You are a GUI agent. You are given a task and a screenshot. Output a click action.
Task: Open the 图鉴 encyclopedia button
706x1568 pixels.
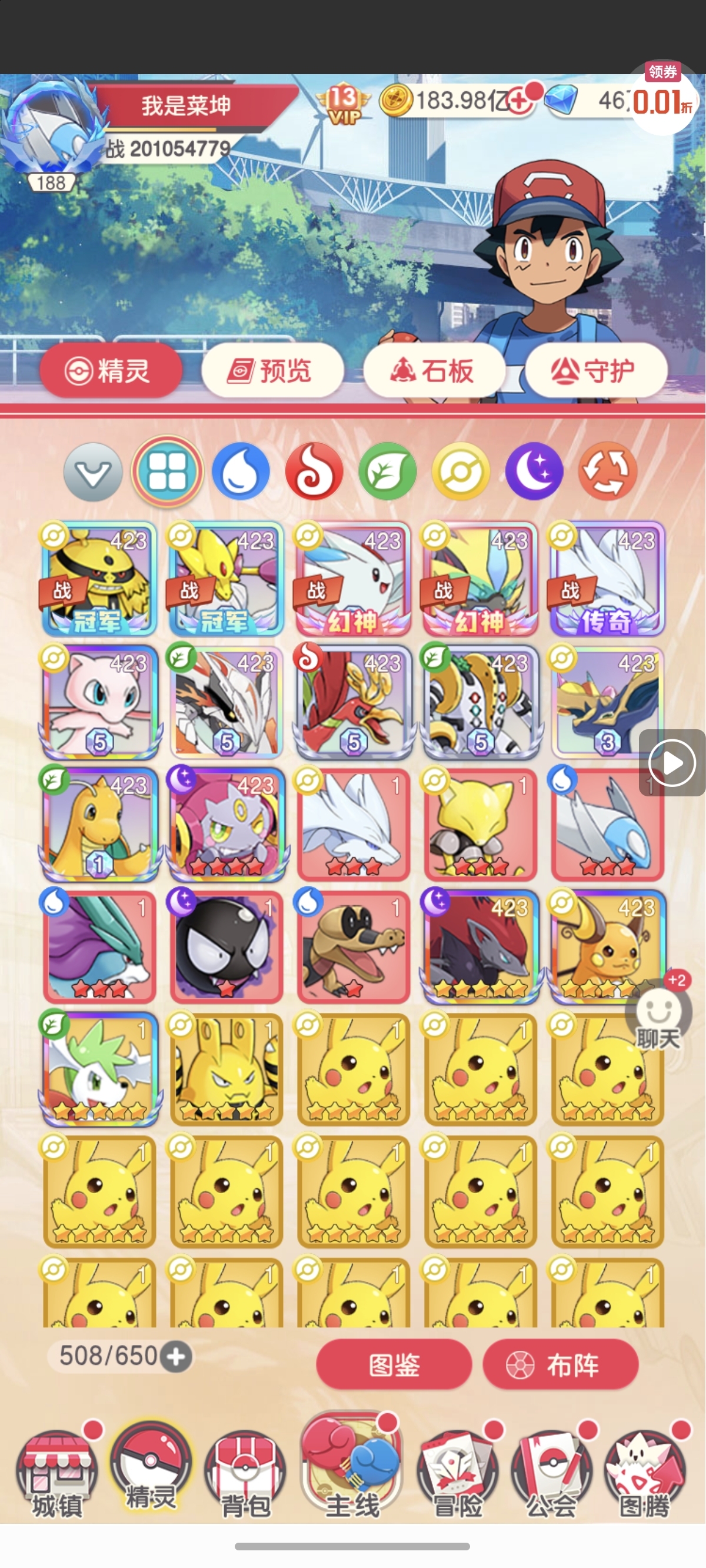394,1364
